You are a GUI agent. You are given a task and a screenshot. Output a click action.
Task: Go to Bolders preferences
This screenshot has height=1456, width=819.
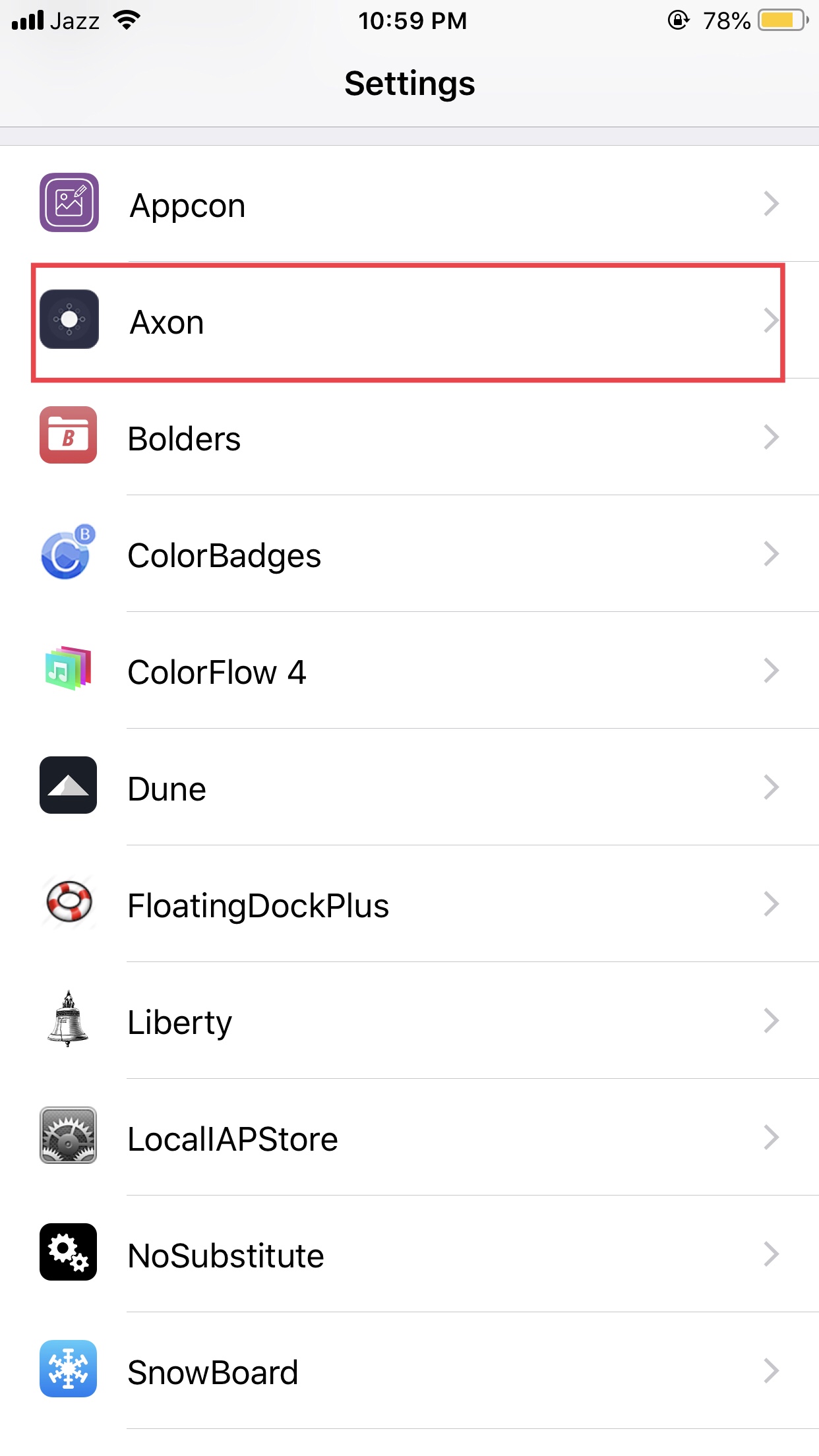tap(409, 438)
